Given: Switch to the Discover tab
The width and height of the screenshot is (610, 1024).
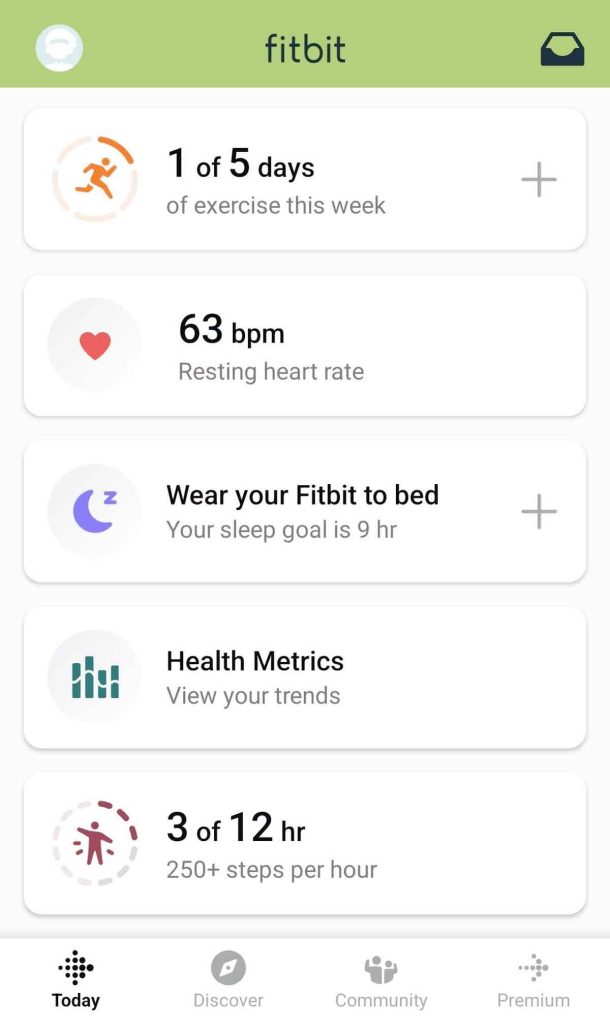Looking at the screenshot, I should coord(228,981).
